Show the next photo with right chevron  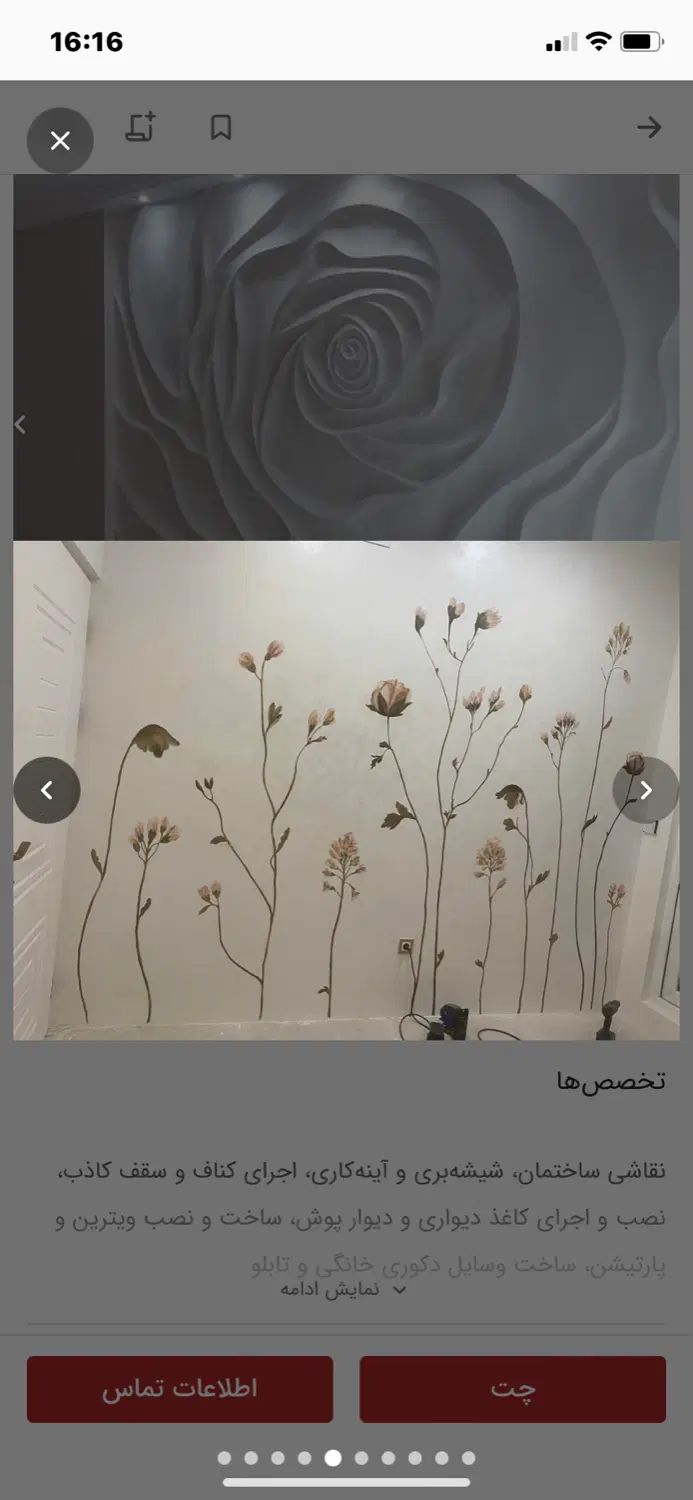(645, 790)
